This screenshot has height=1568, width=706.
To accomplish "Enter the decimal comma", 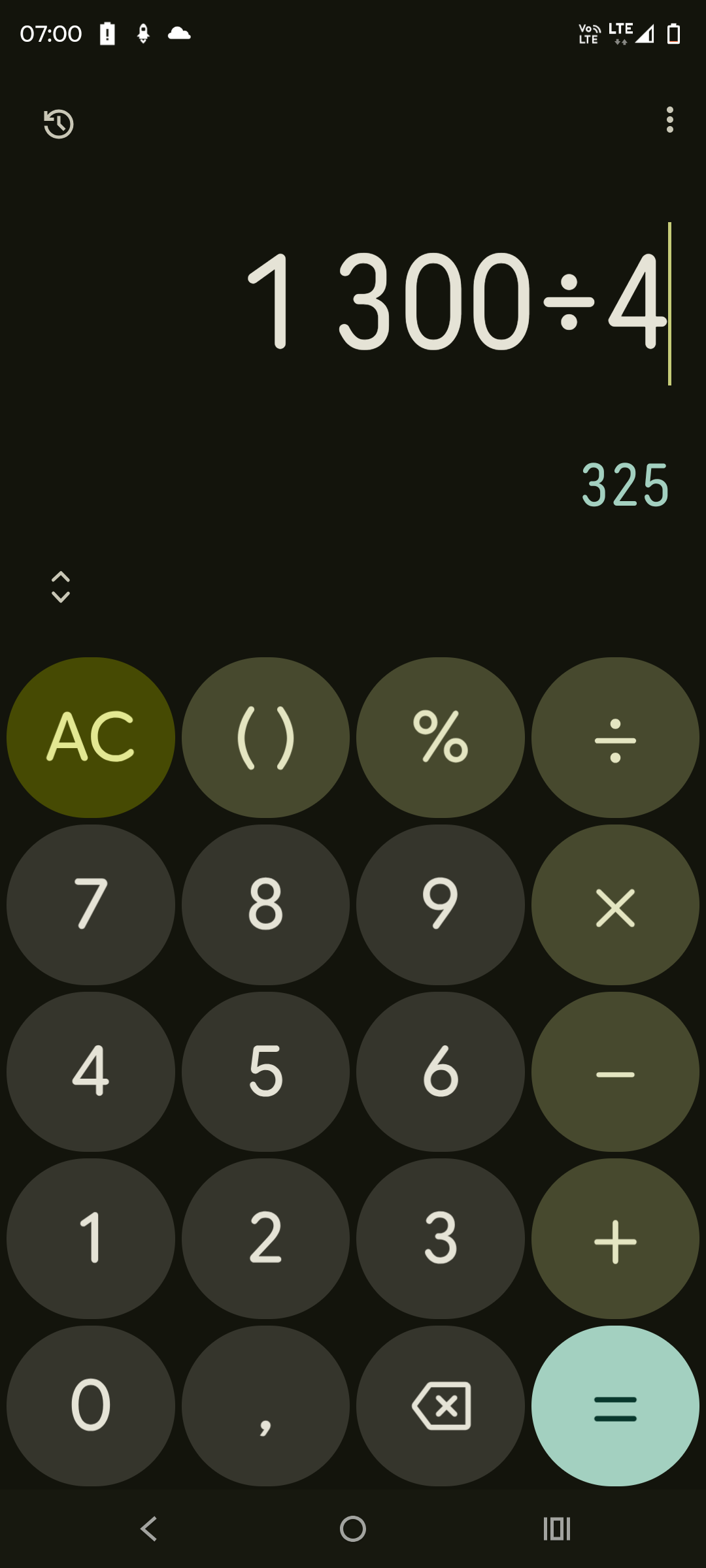I will [x=265, y=1407].
